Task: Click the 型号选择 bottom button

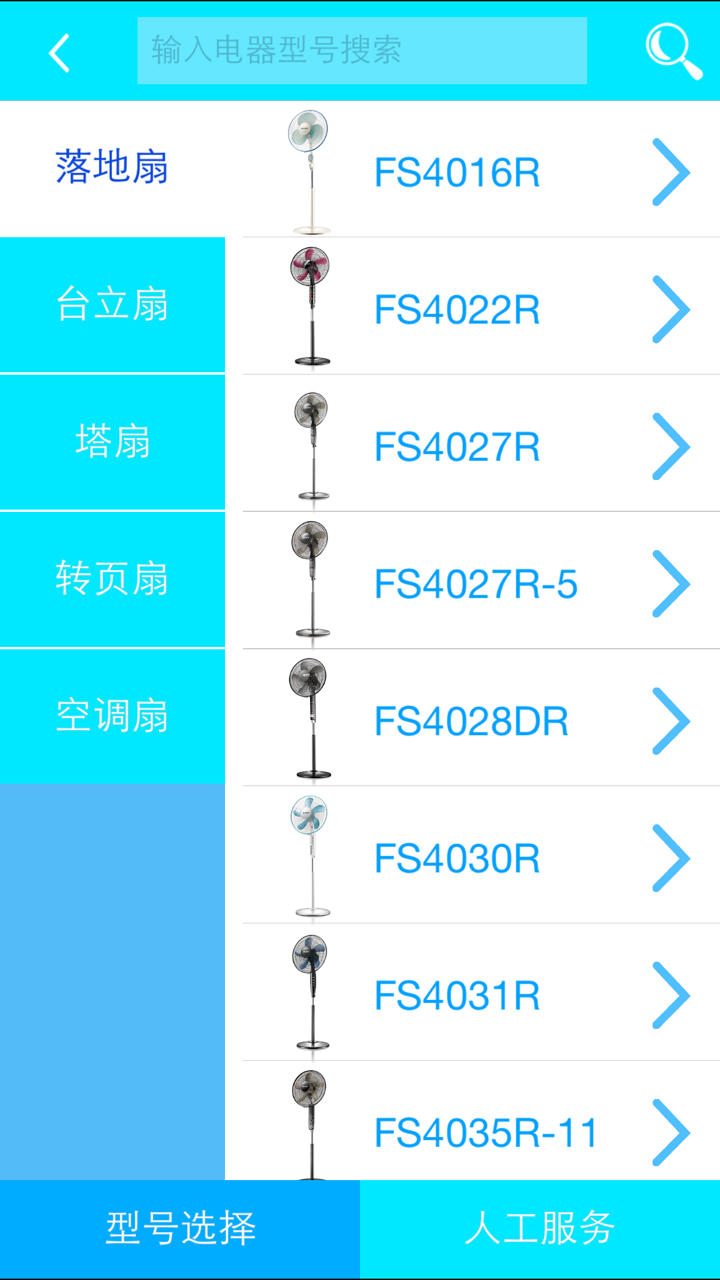Action: click(180, 1230)
